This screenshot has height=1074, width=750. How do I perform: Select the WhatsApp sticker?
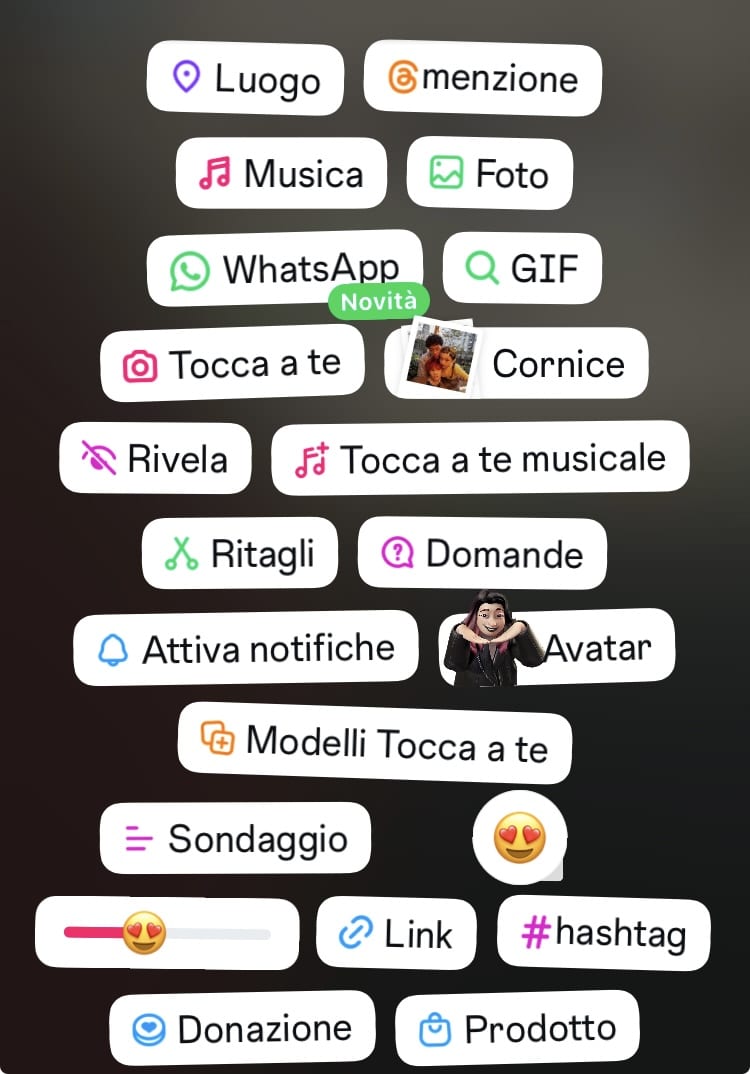click(284, 269)
